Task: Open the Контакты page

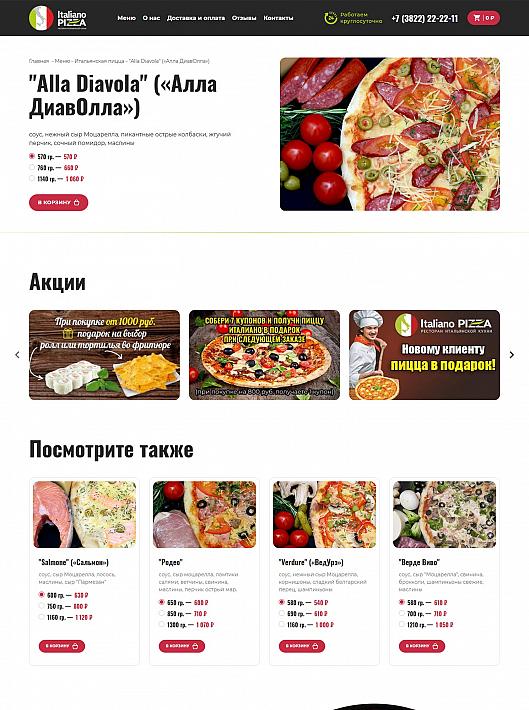Action: (278, 18)
